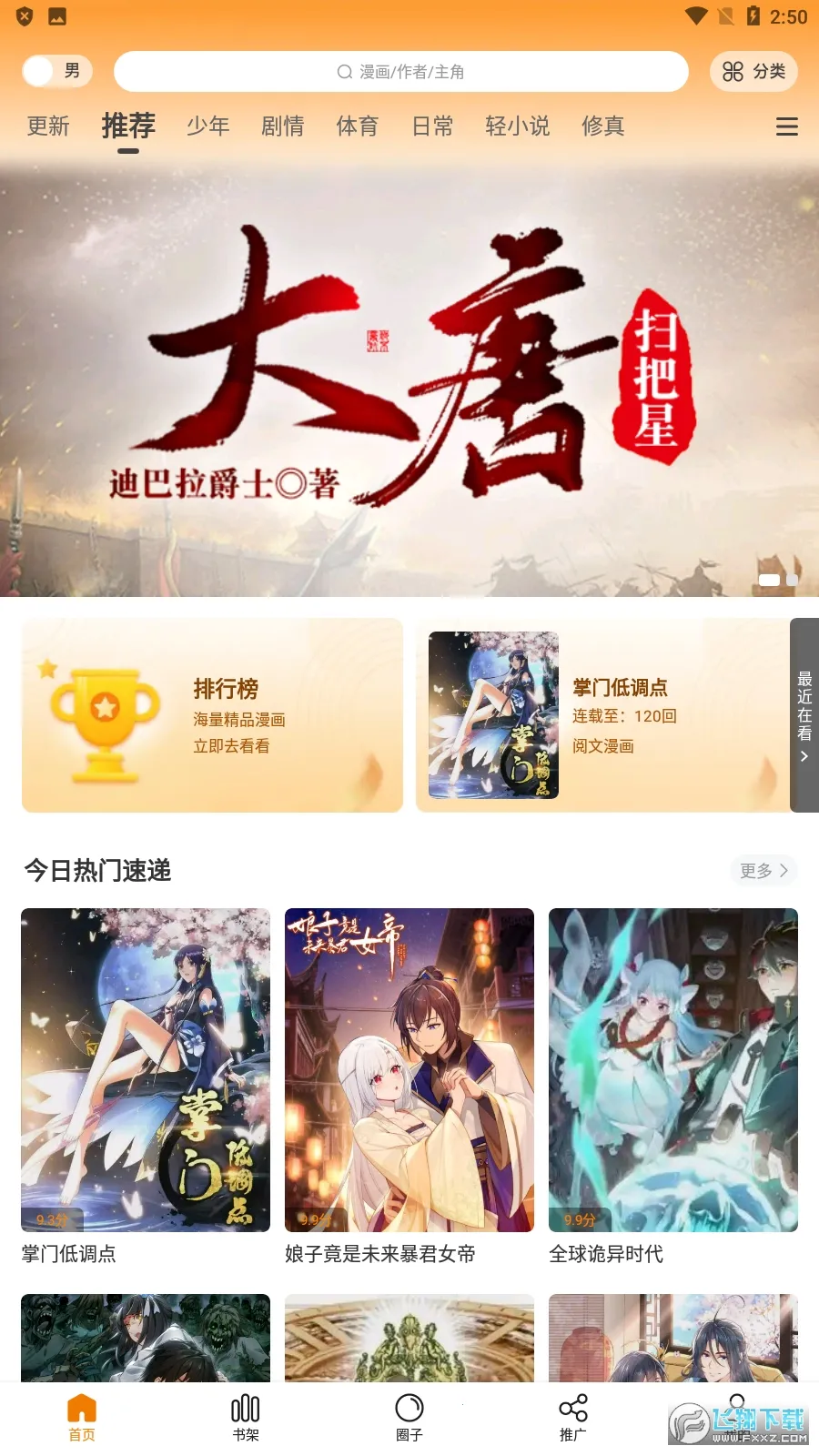Screen dimensions: 819x1456
Task: Open the comic 全球诡异时代
Action: 672,1070
